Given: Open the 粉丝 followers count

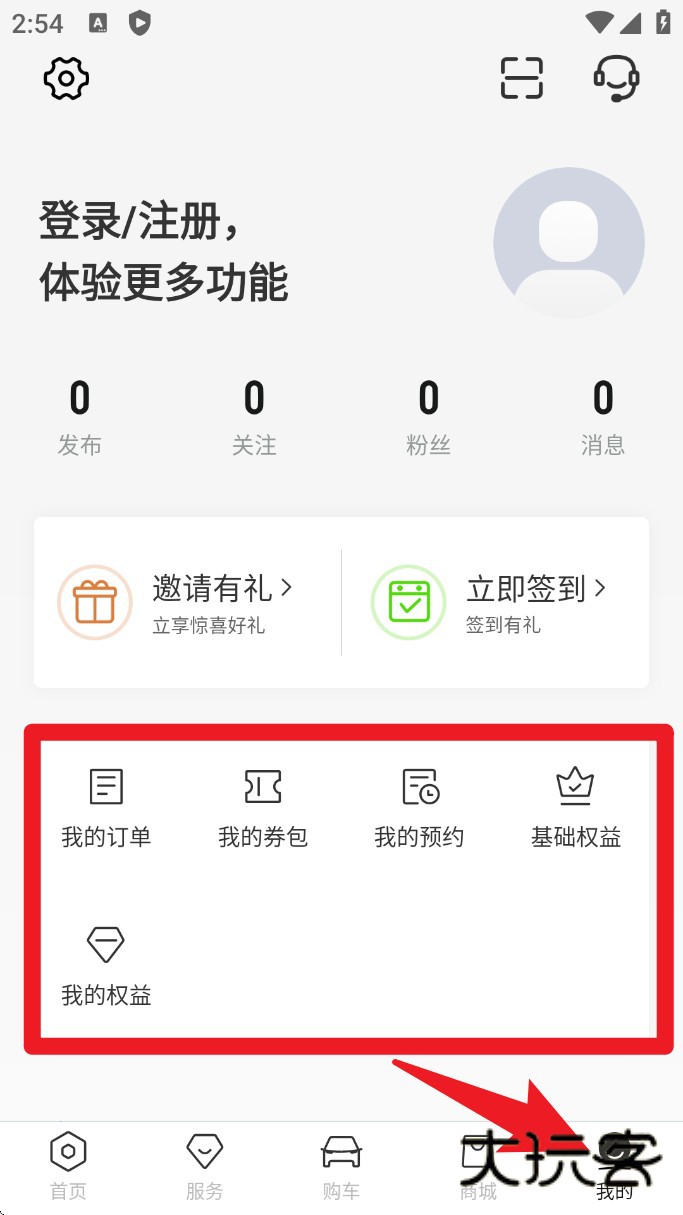Looking at the screenshot, I should 428,417.
